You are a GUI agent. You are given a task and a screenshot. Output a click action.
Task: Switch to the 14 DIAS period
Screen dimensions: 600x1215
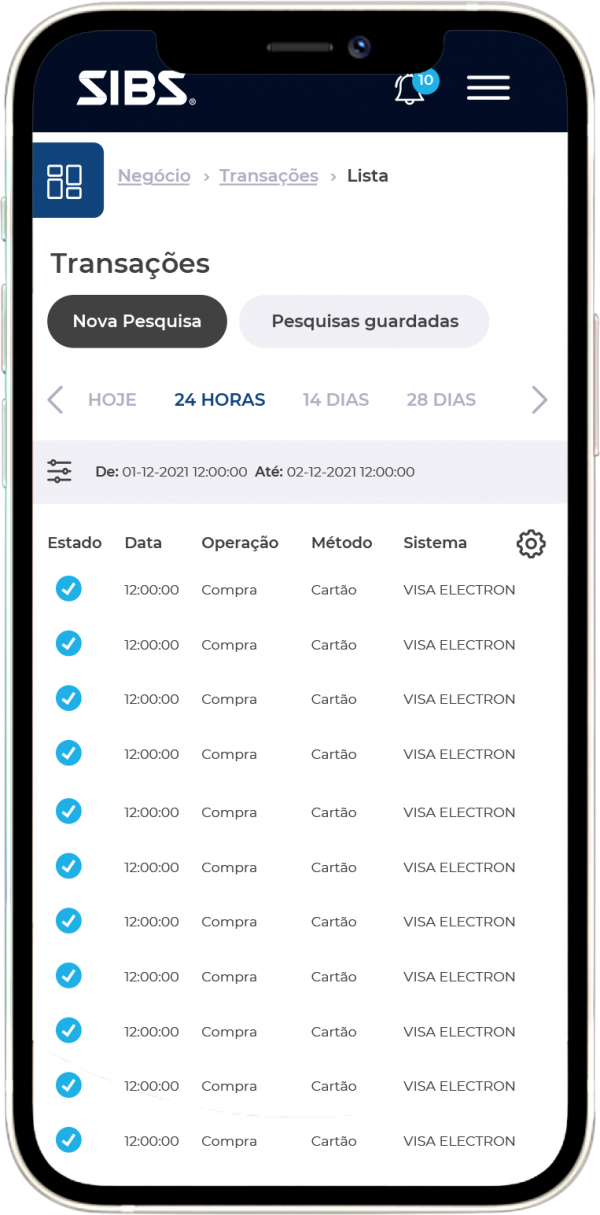tap(336, 400)
